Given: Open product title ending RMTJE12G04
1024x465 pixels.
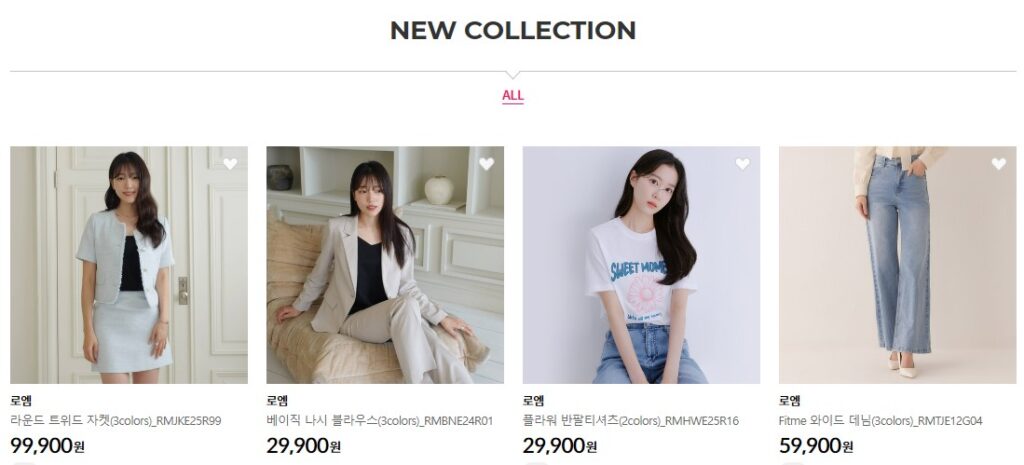Looking at the screenshot, I should [x=880, y=421].
